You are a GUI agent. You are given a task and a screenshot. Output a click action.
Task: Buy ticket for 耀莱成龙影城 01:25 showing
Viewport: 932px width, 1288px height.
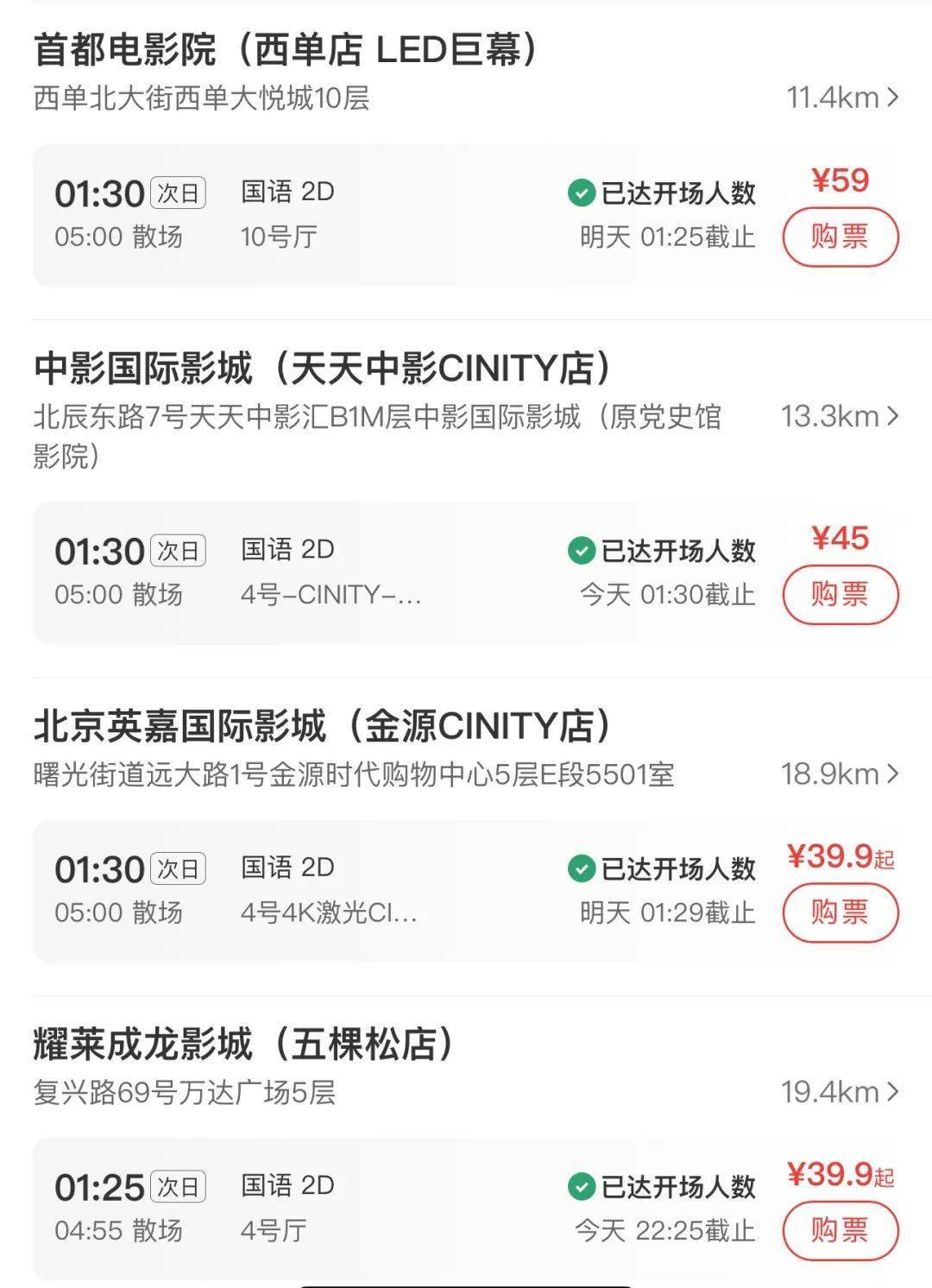(x=840, y=1230)
